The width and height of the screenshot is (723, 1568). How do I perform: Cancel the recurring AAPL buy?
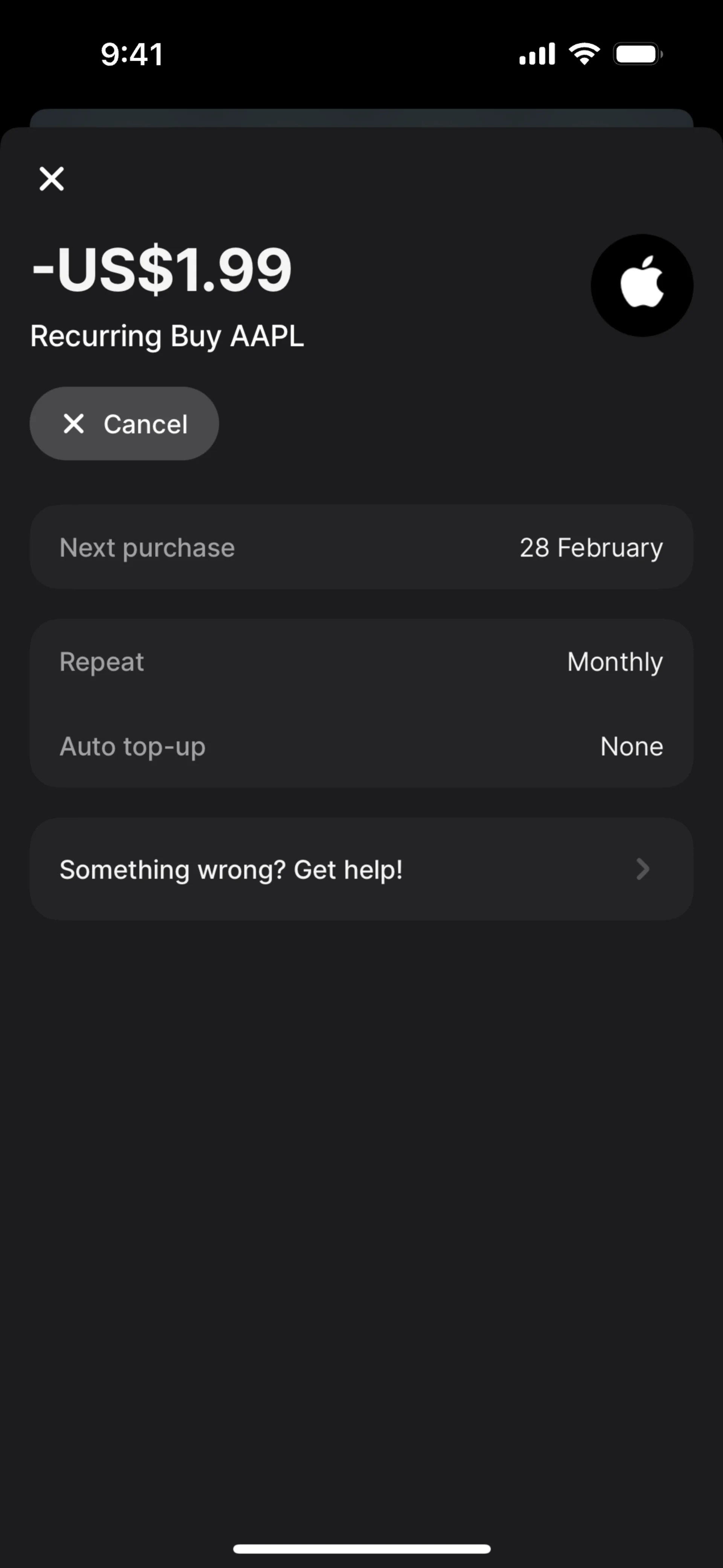point(124,424)
